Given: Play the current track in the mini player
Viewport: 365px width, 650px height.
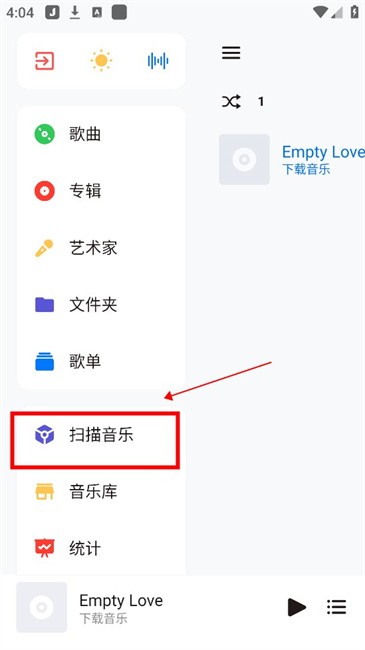Looking at the screenshot, I should pyautogui.click(x=297, y=607).
